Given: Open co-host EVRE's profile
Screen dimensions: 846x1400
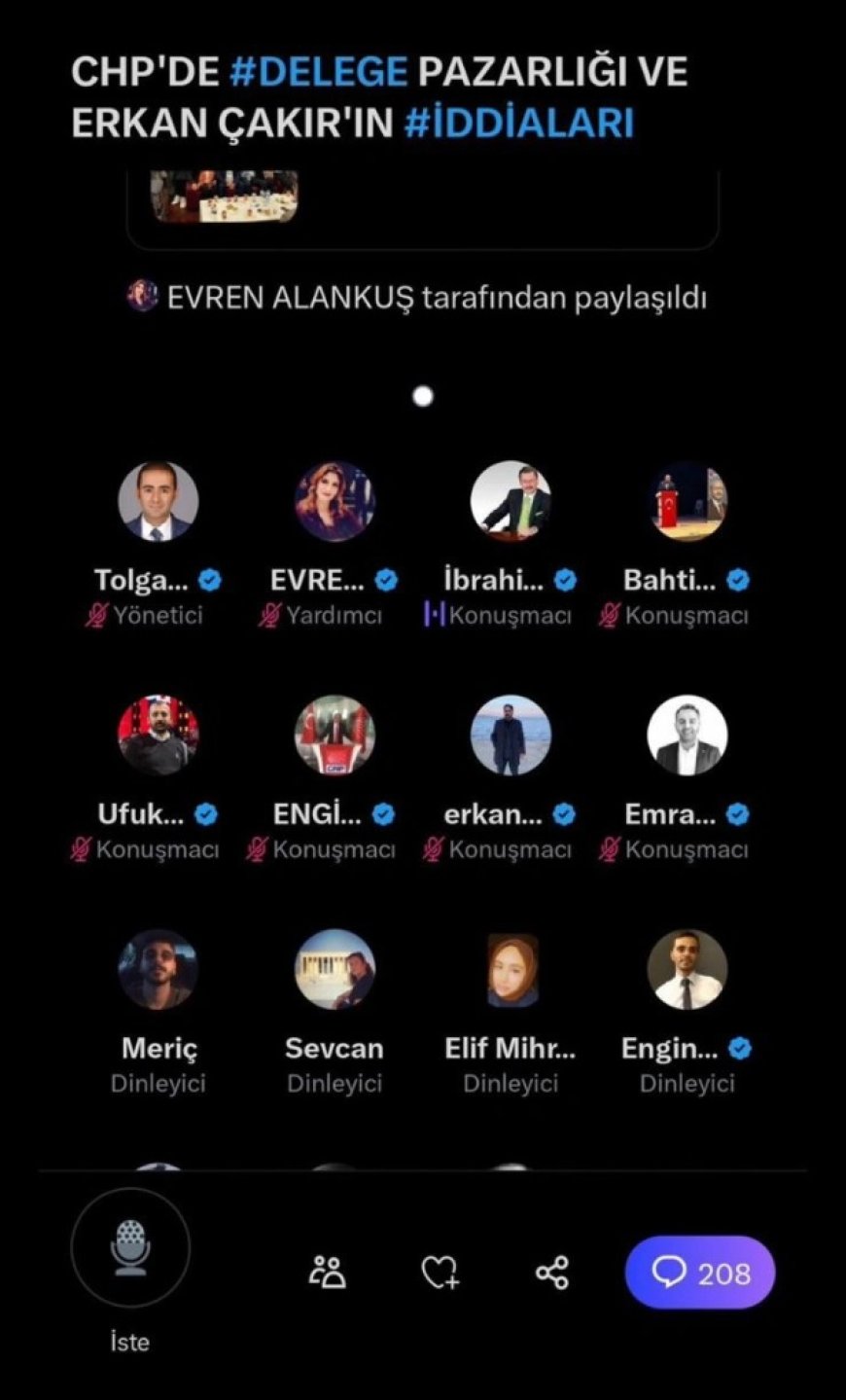Looking at the screenshot, I should click(x=335, y=501).
